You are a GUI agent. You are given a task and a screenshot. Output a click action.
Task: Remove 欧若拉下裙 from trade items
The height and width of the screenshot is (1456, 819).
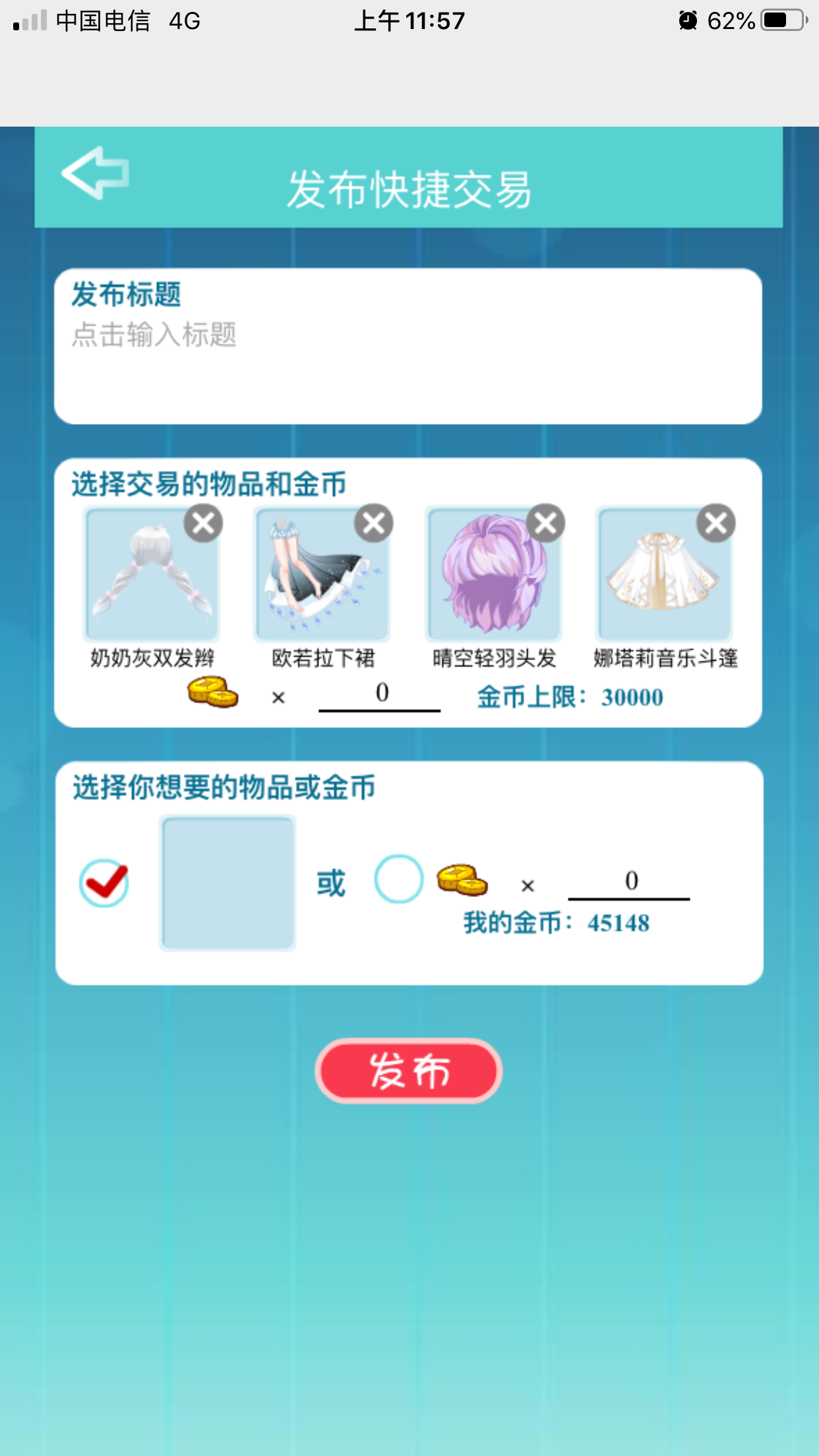click(374, 524)
